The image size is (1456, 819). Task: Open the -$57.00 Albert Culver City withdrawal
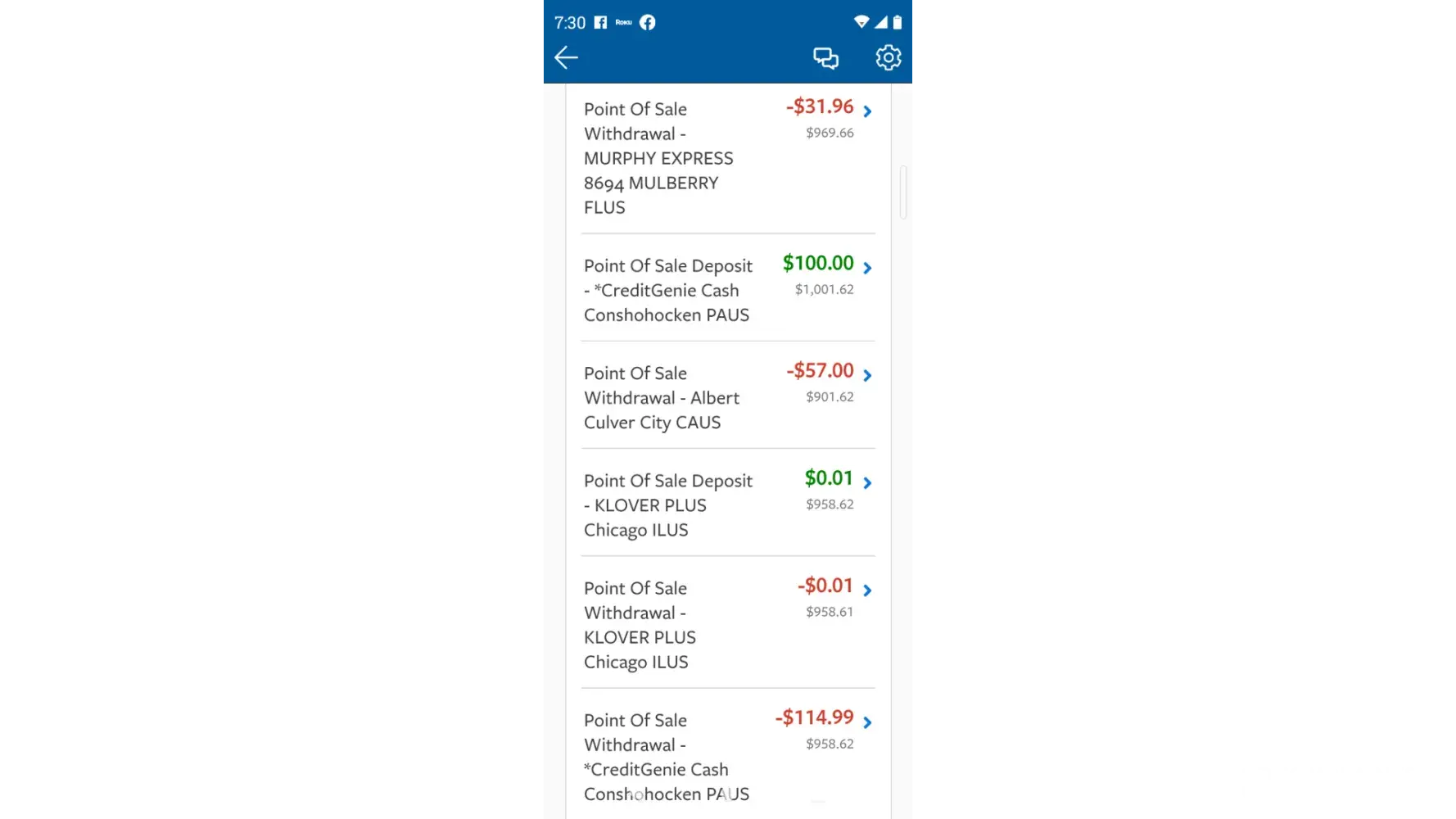click(x=727, y=397)
